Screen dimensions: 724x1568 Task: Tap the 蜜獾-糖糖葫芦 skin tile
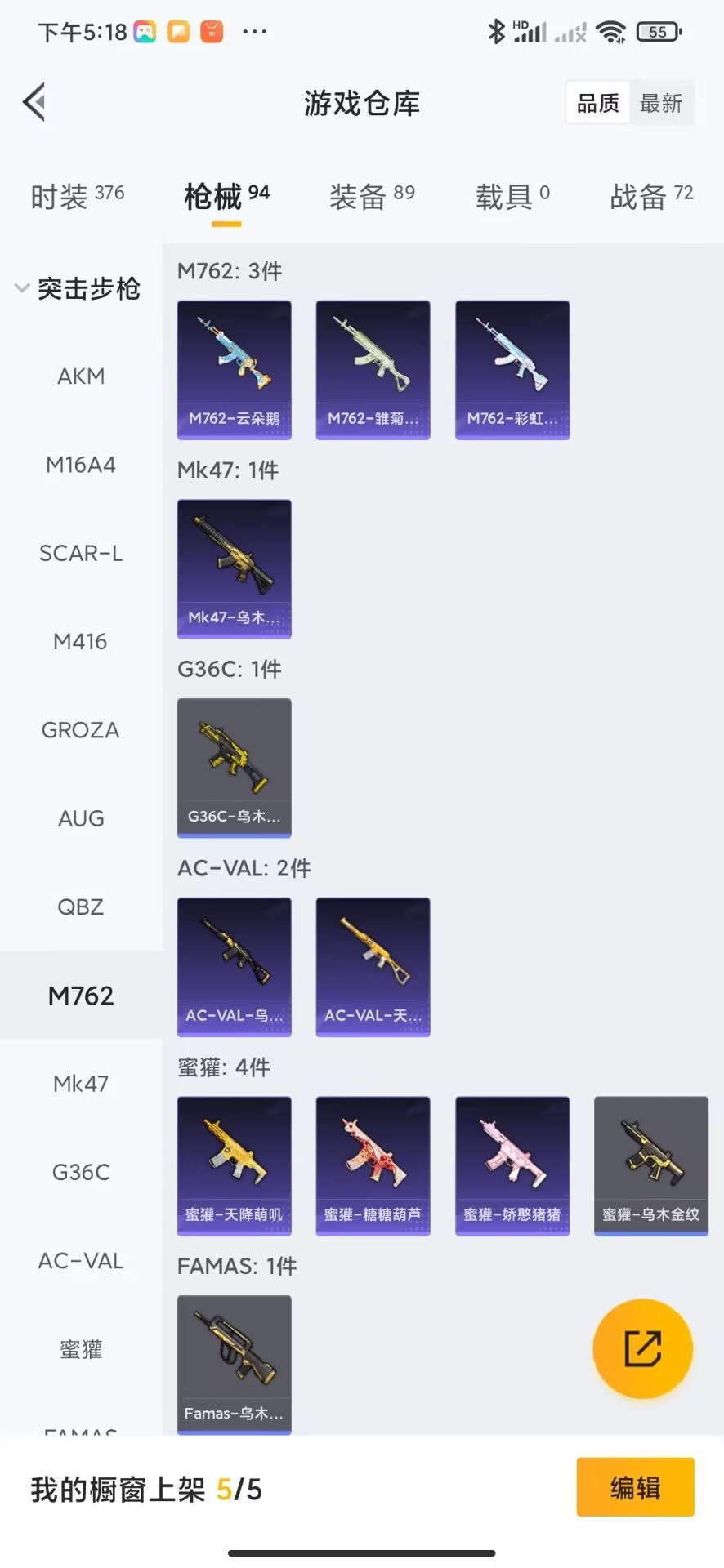click(373, 1165)
